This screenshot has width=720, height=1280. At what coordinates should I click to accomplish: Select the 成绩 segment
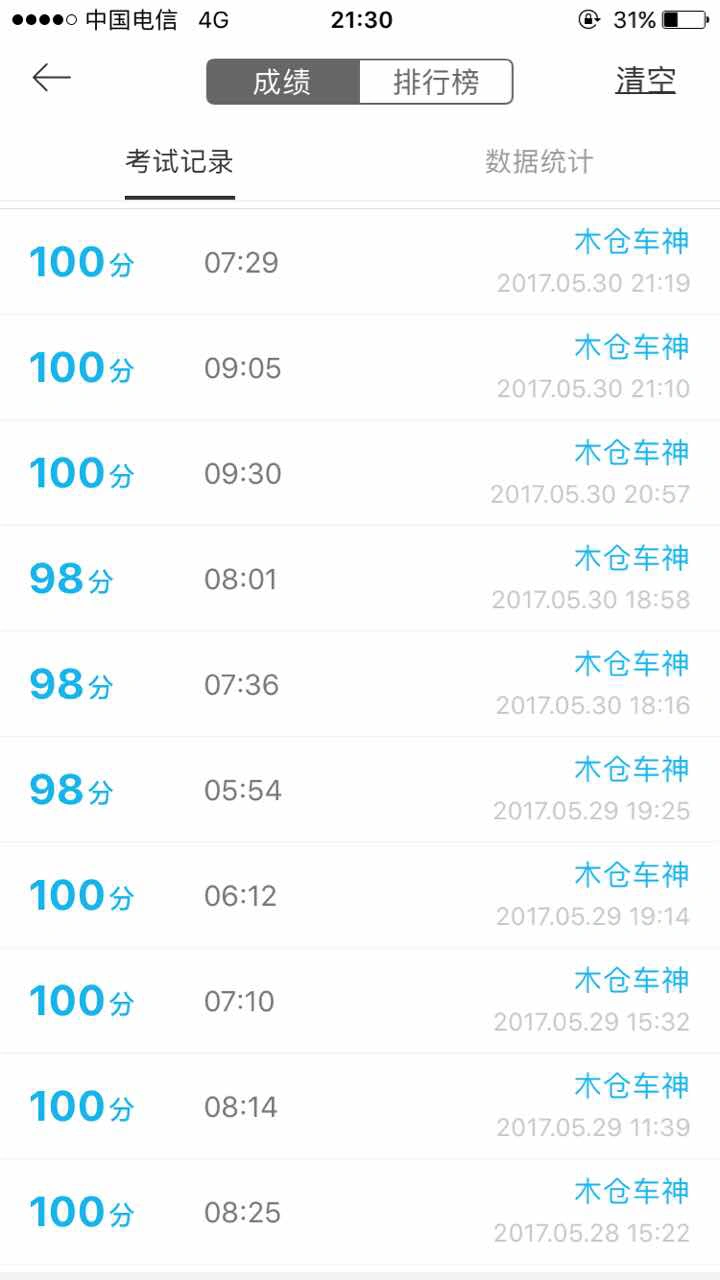coord(283,82)
